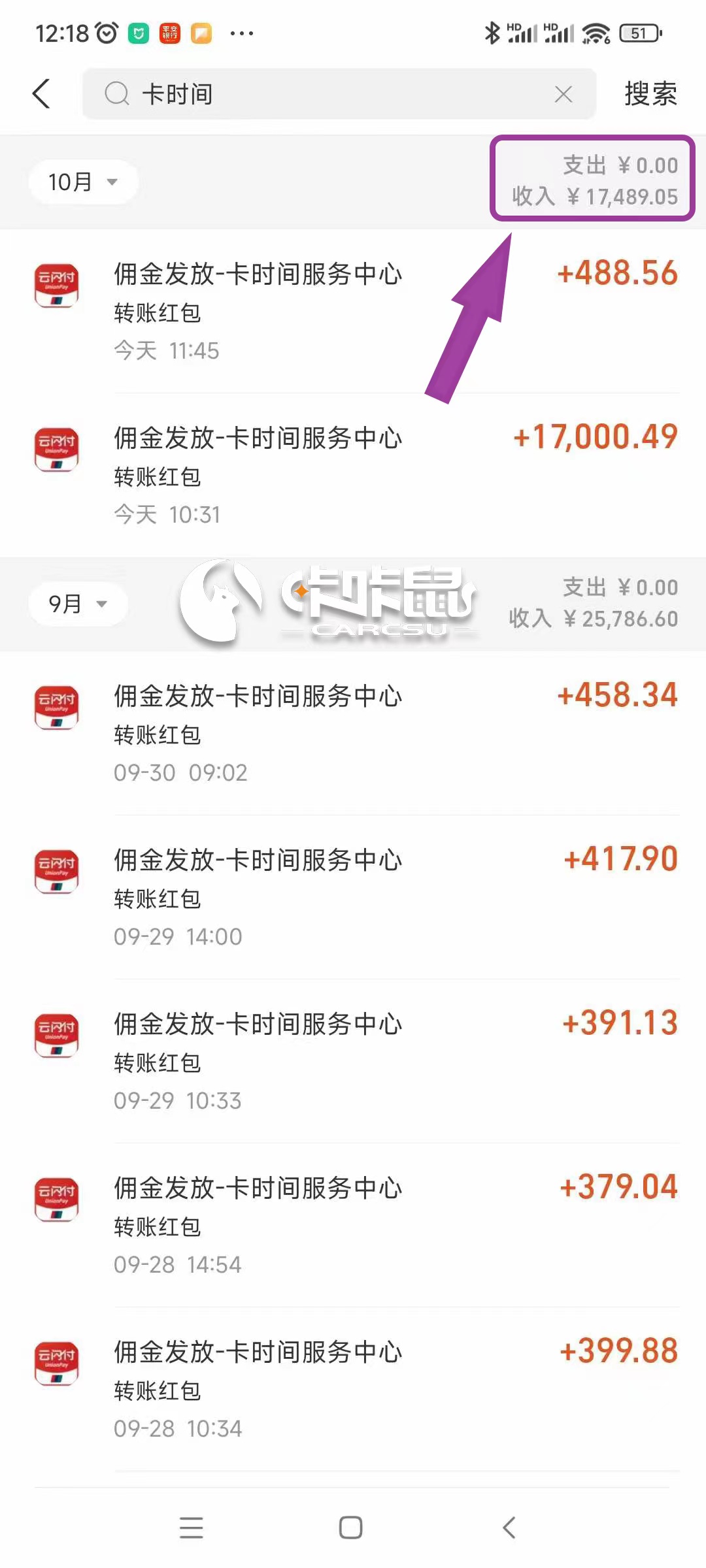Select the UnionPay icon beside the 09-30 transaction
Screen dimensions: 706x1568
[56, 706]
